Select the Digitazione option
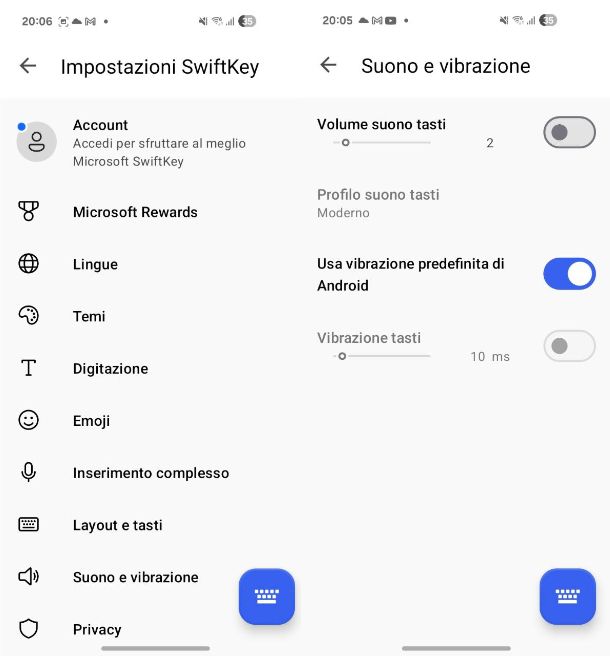This screenshot has height=657, width=610. tap(110, 369)
